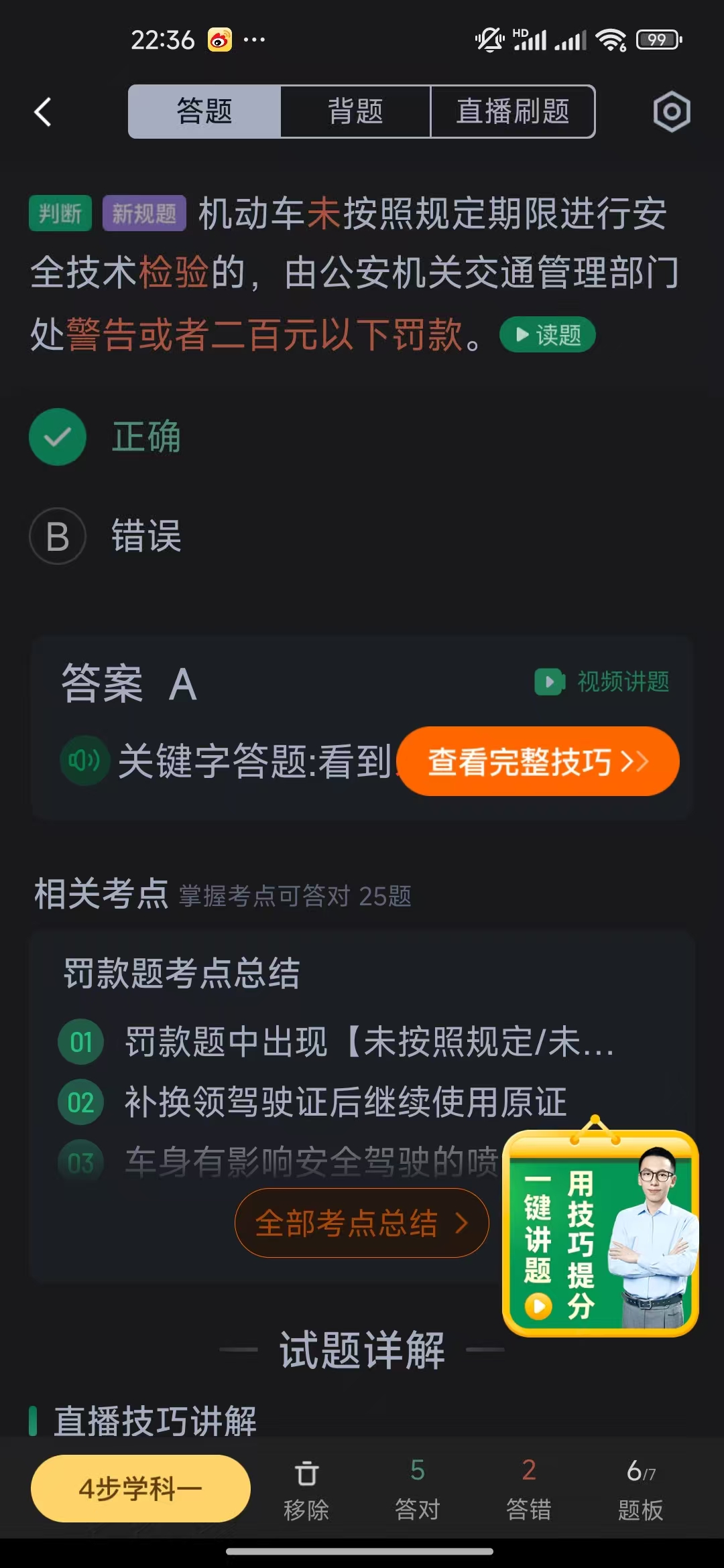
Task: Tap the checked green 正确 option circle
Action: tap(57, 436)
